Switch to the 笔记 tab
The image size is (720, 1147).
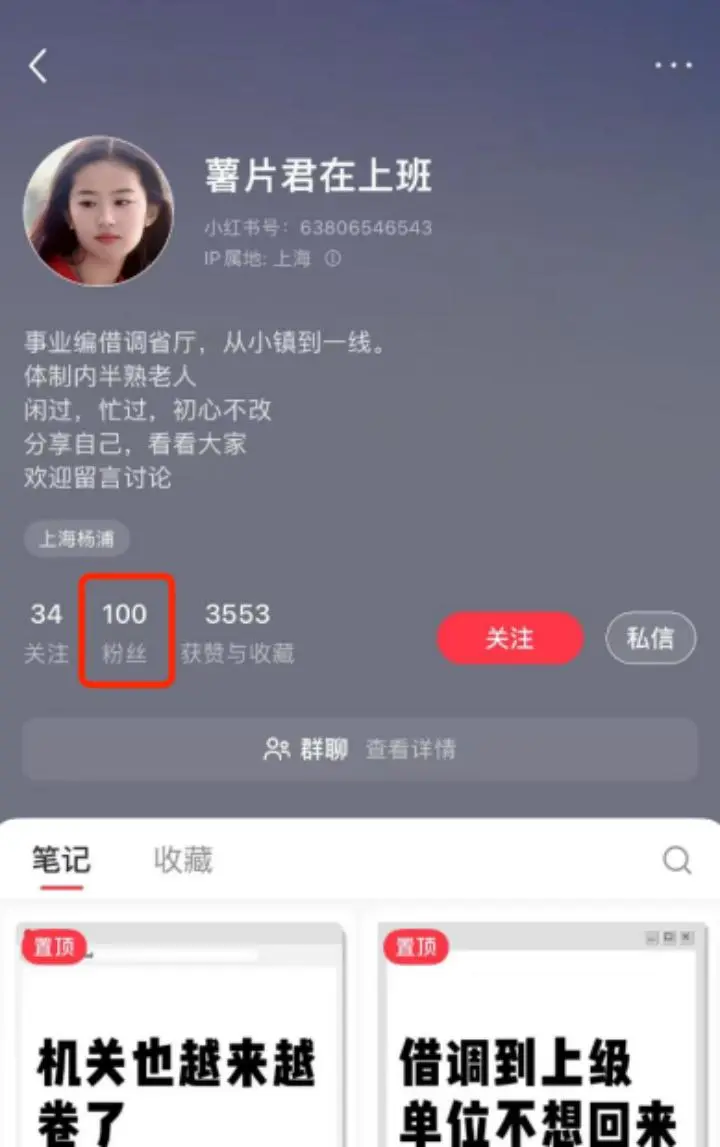click(x=61, y=860)
